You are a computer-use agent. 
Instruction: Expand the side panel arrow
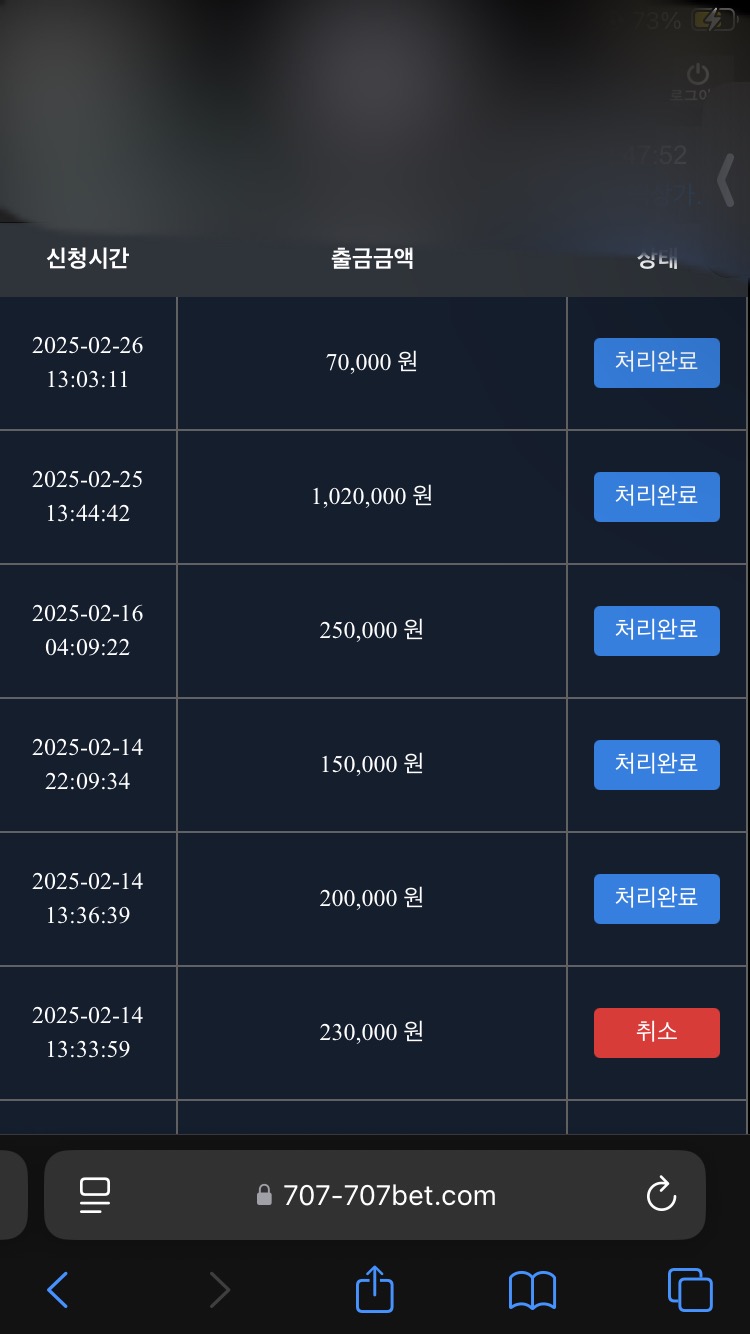pos(727,180)
